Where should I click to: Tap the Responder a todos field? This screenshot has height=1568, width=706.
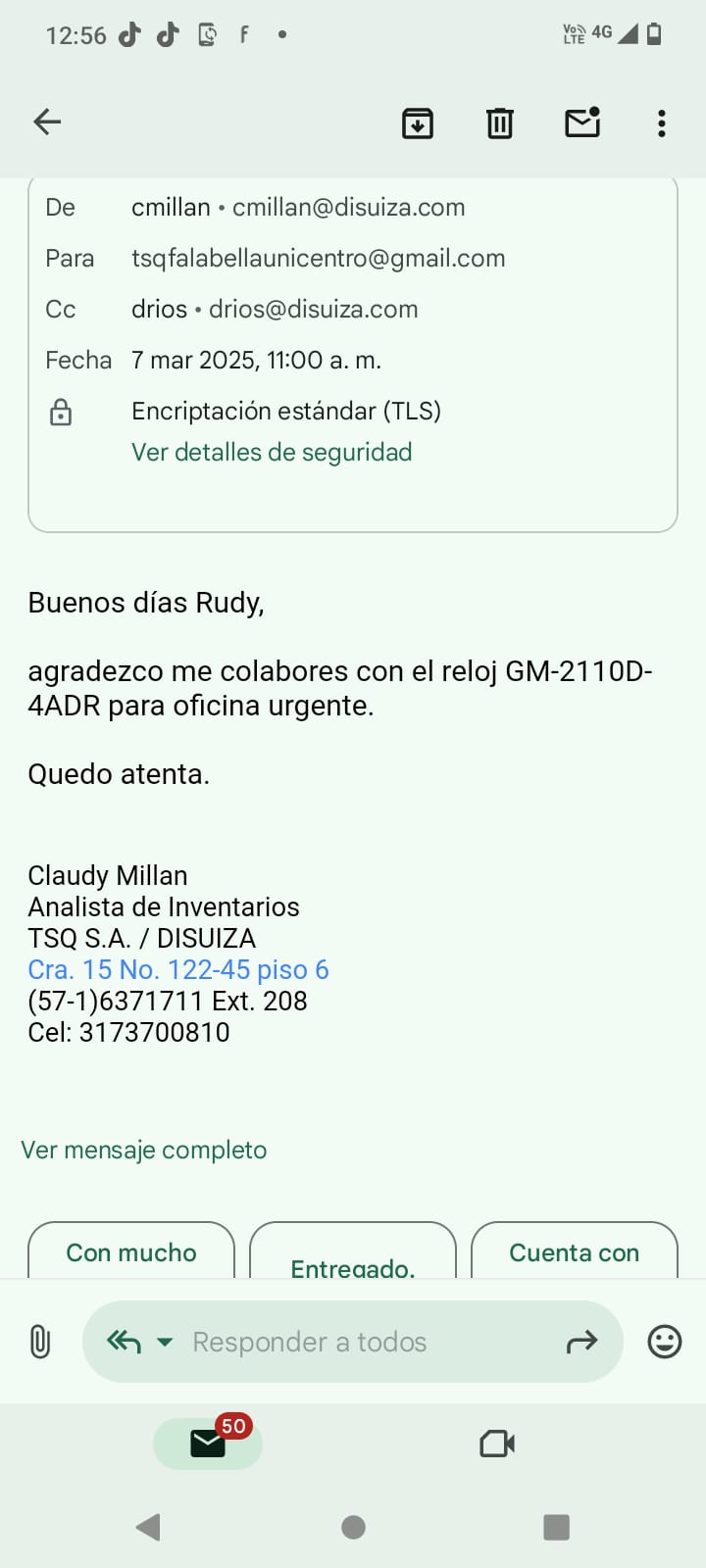pyautogui.click(x=353, y=1342)
